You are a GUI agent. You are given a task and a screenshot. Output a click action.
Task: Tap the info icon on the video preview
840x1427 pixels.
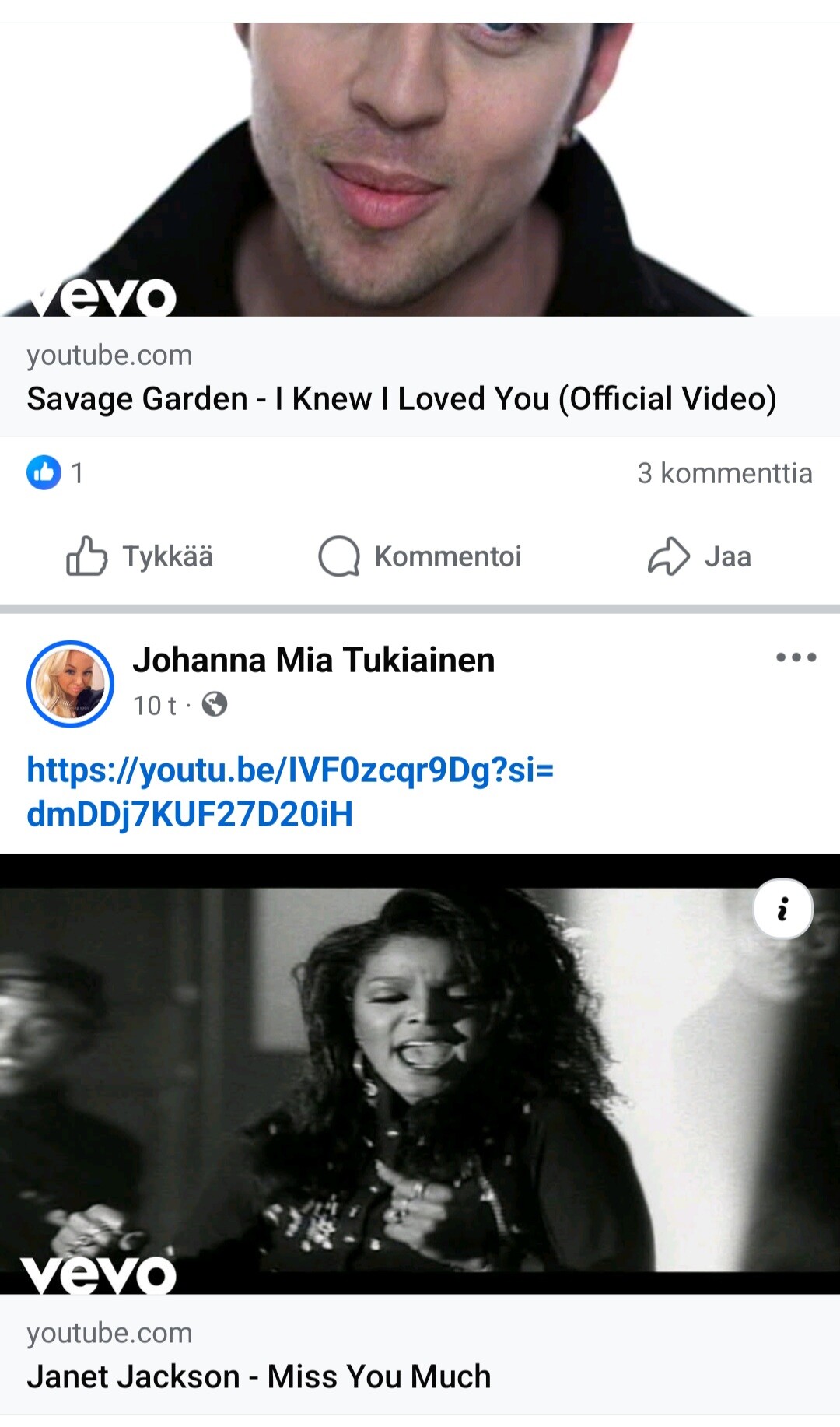coord(783,909)
